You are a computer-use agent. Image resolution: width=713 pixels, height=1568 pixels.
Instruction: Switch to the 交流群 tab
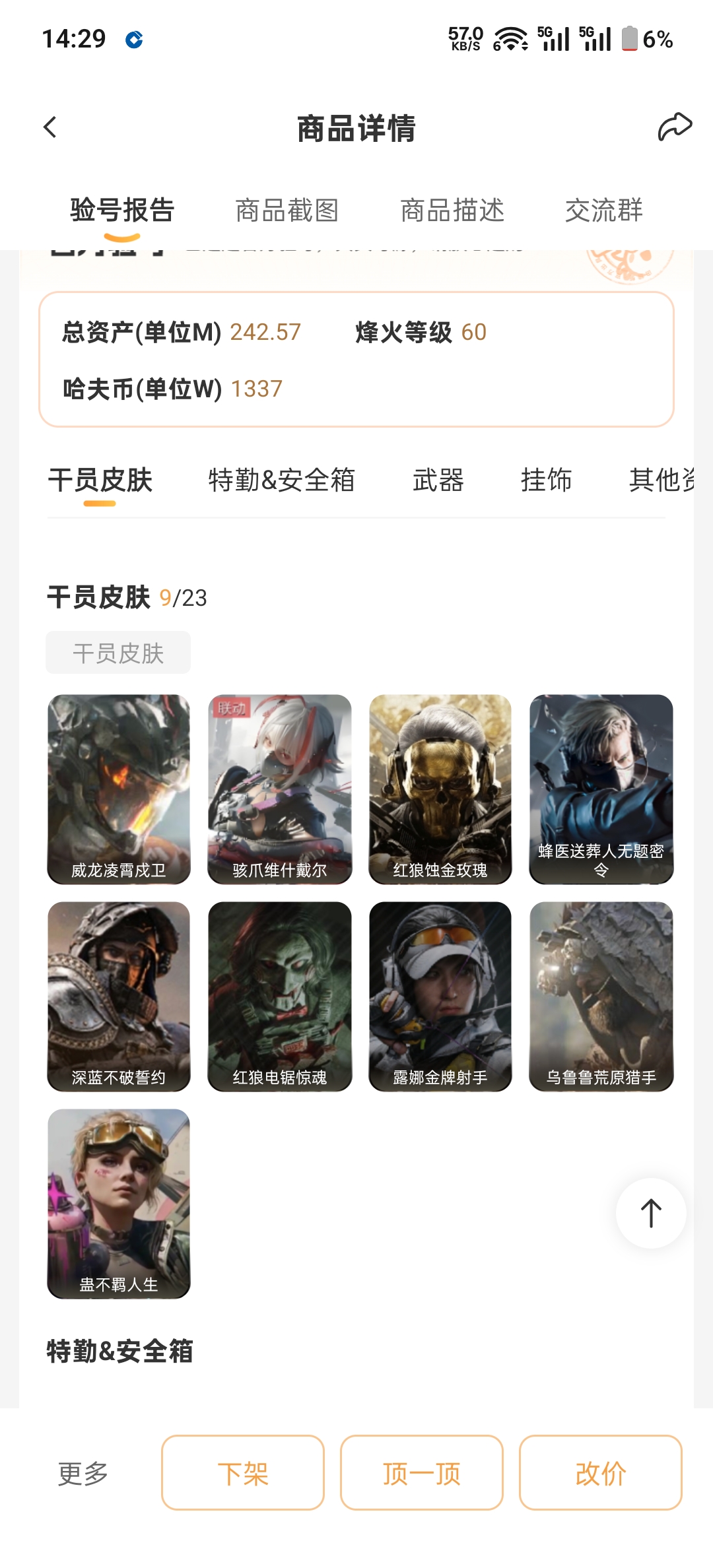[603, 211]
